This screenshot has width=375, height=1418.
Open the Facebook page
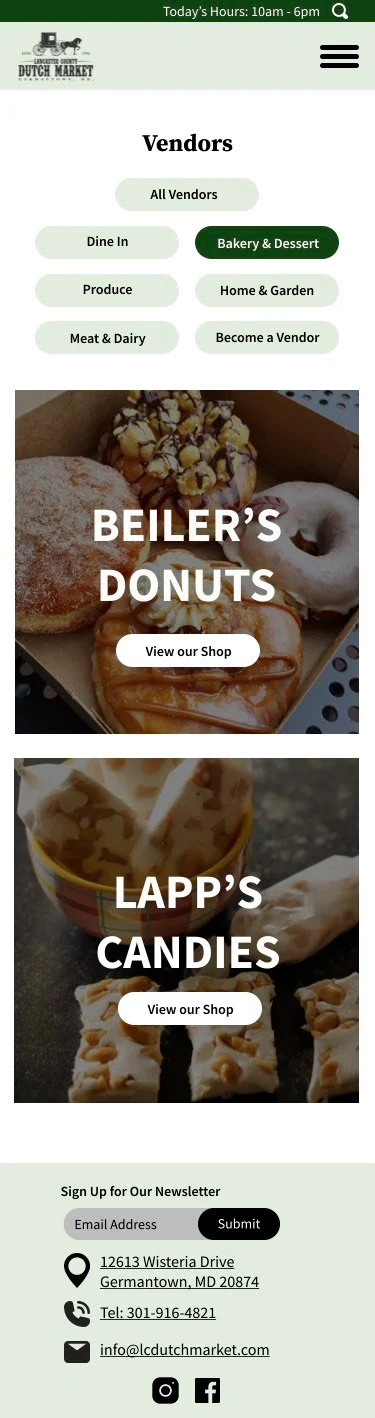pos(207,1390)
